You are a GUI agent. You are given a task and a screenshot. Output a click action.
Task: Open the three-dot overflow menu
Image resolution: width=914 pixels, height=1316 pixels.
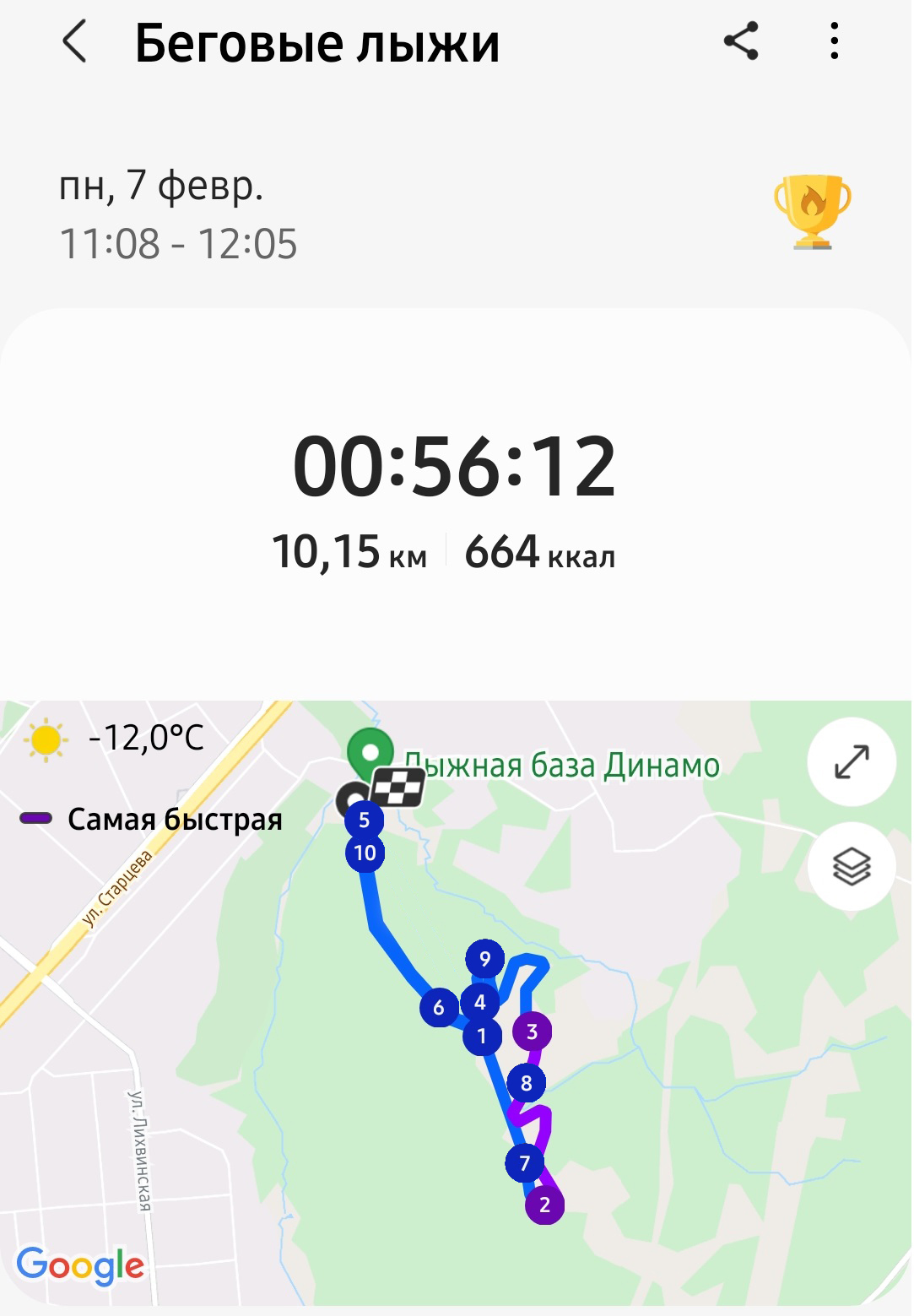[x=834, y=41]
